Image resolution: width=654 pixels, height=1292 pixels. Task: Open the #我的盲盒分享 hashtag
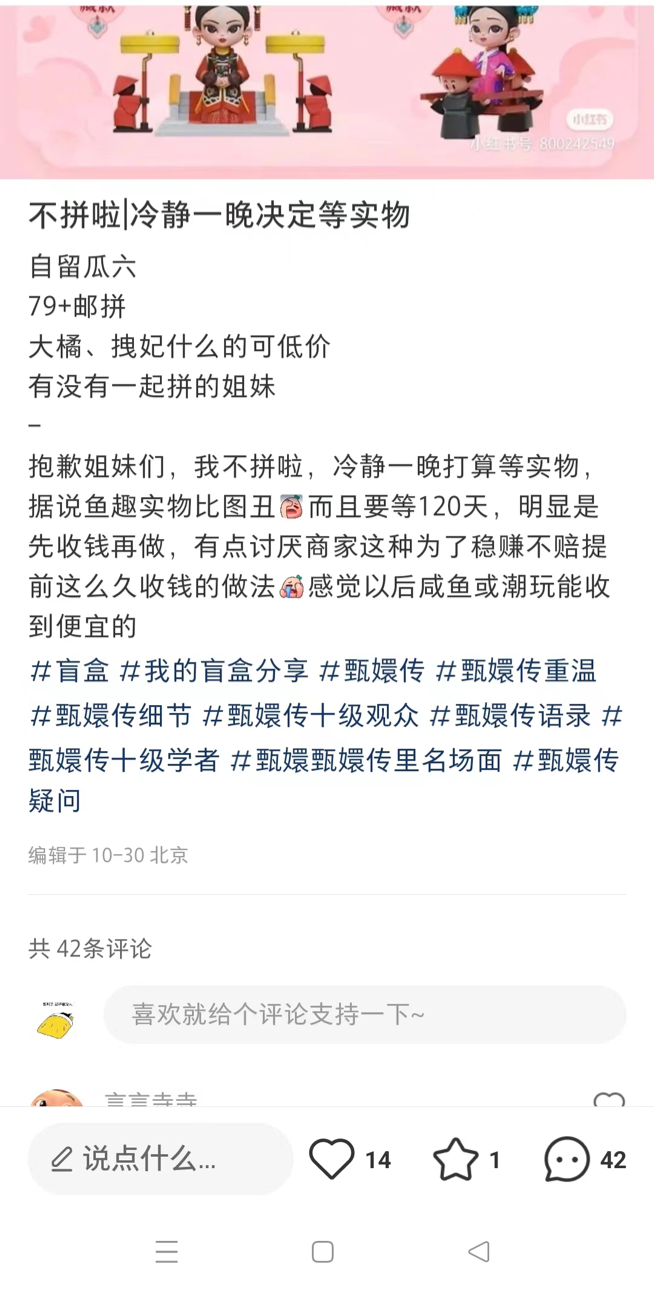[x=214, y=670]
